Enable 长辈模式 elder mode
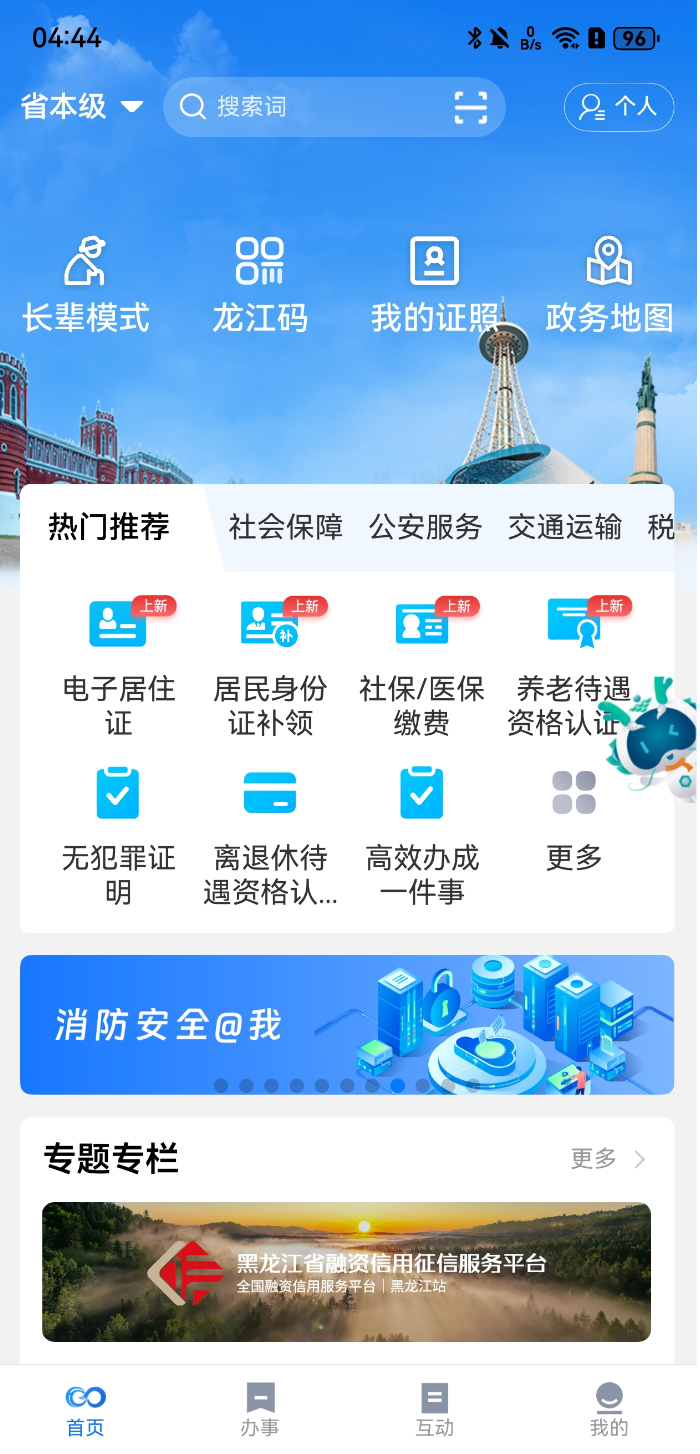700x1454 pixels. coord(86,285)
